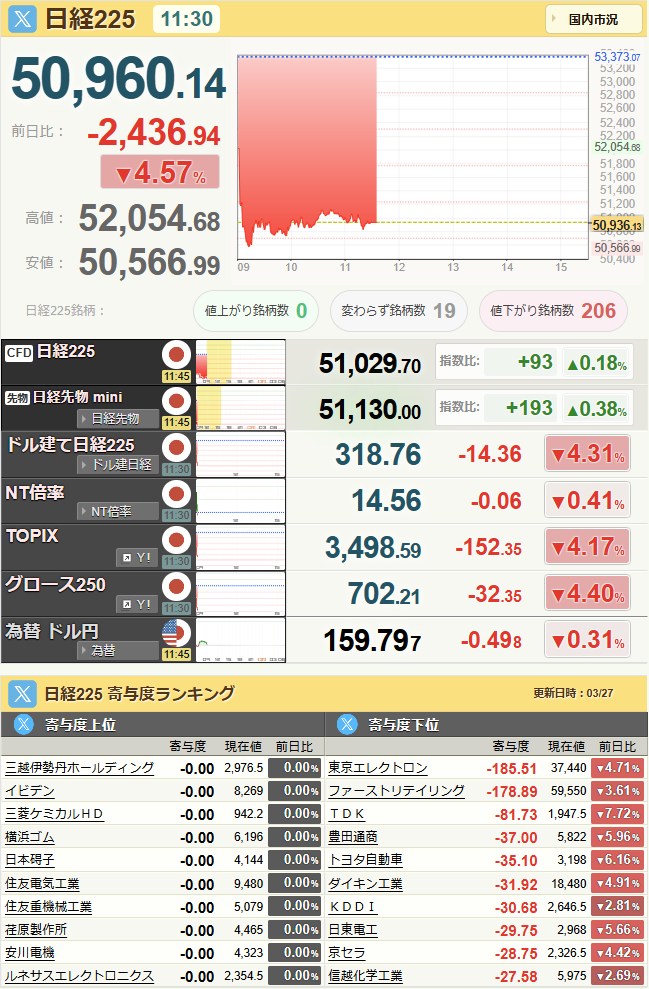Open the TOPIX Y! external link
649x989 pixels.
pyautogui.click(x=136, y=557)
